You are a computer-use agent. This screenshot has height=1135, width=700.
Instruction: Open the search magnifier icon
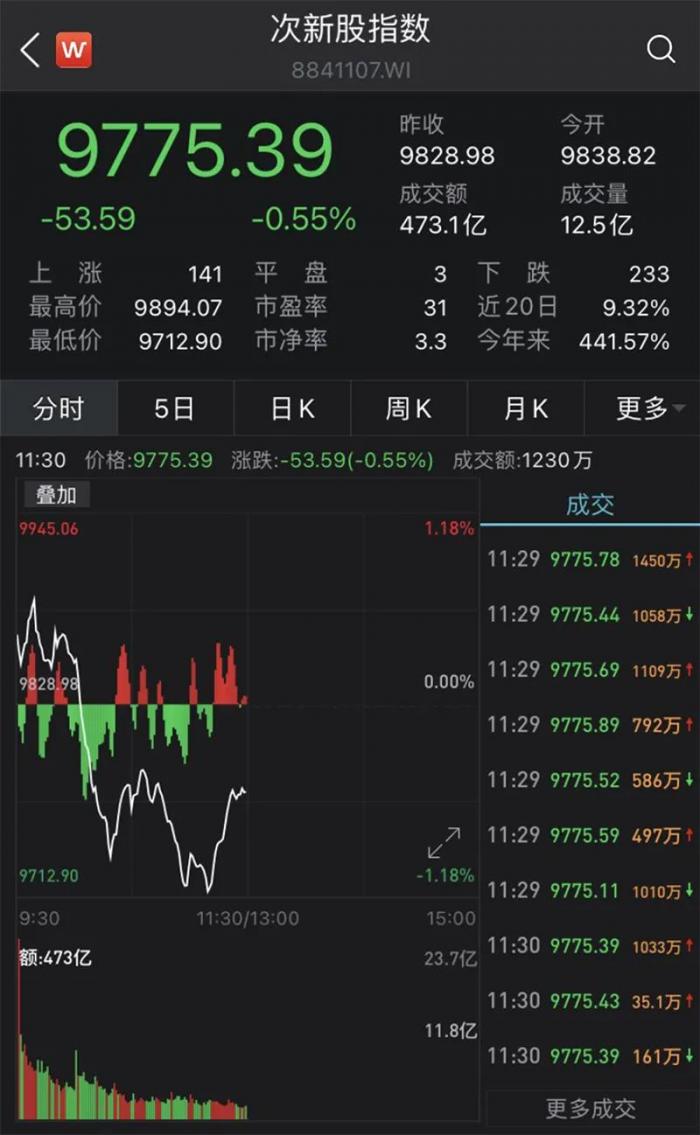pos(661,49)
